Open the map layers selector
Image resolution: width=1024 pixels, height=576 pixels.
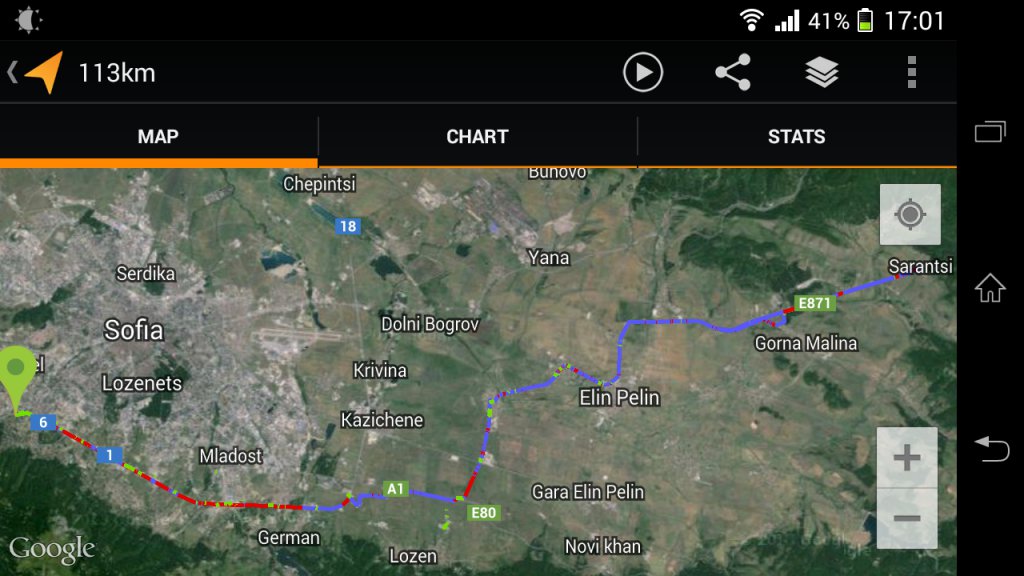coord(822,73)
